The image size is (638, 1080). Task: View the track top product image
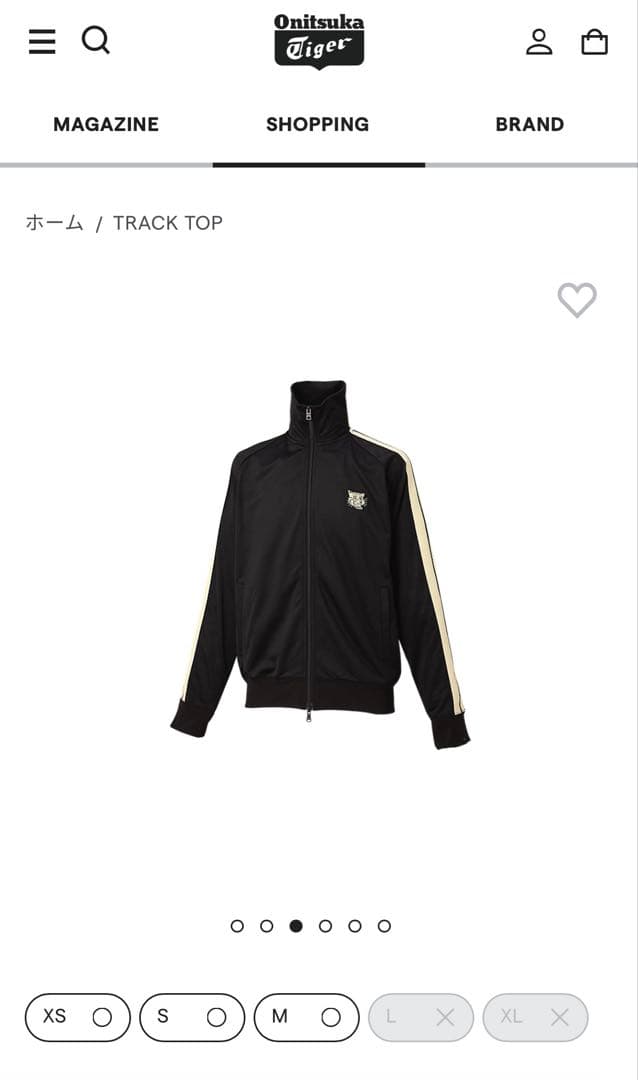pyautogui.click(x=319, y=565)
